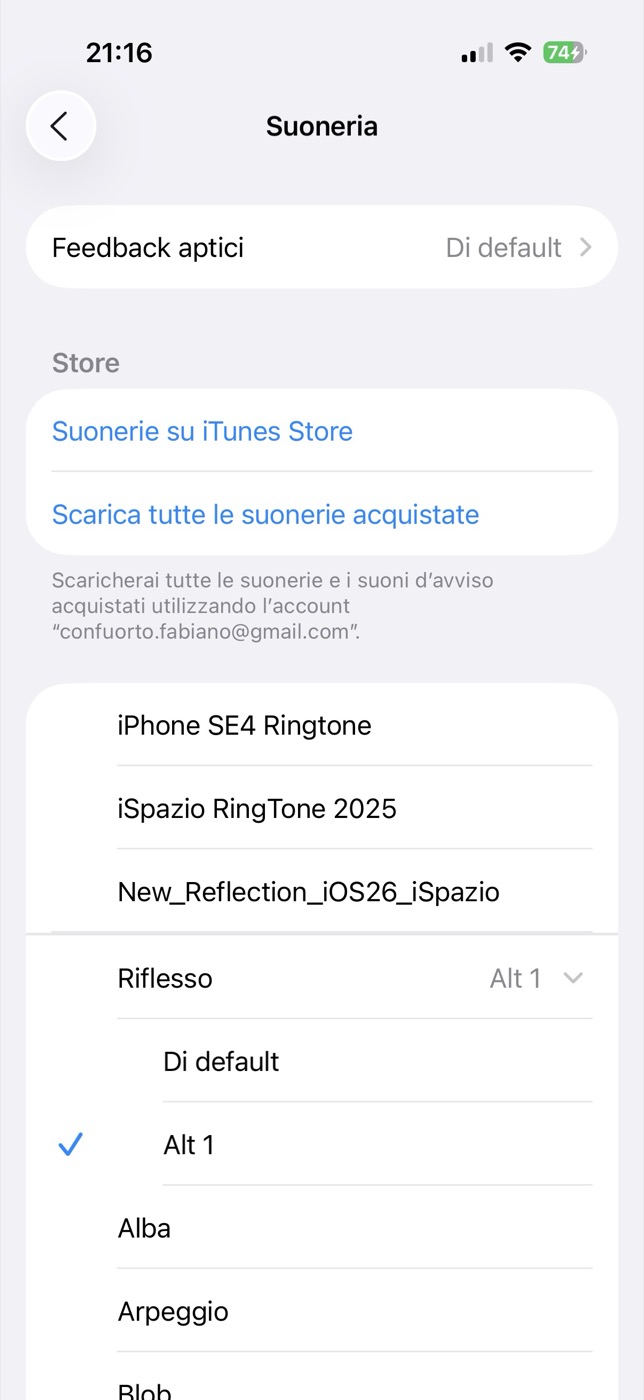Select the Di default Riflesso variant
The width and height of the screenshot is (644, 1400).
(x=321, y=1061)
